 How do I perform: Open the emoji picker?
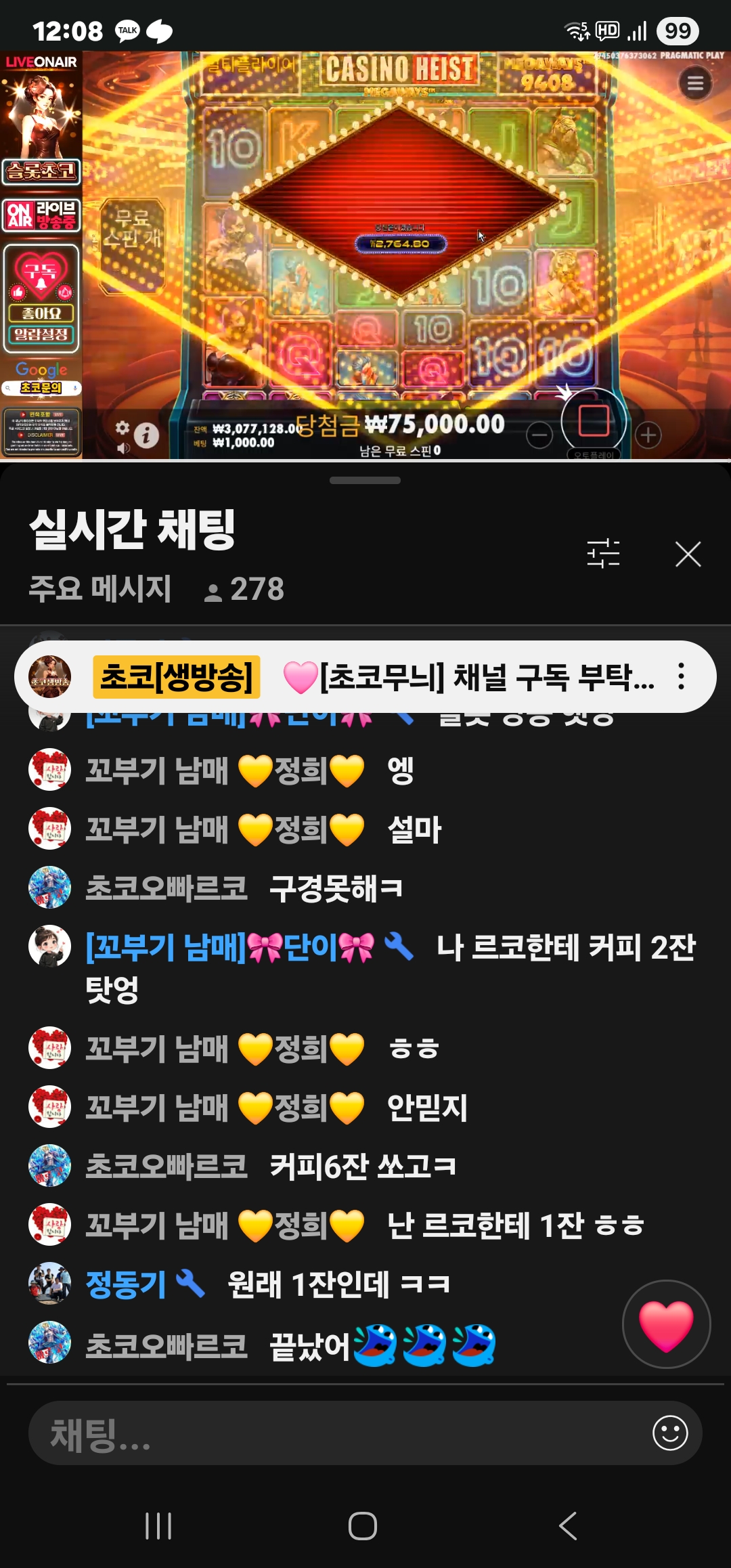pos(670,1433)
